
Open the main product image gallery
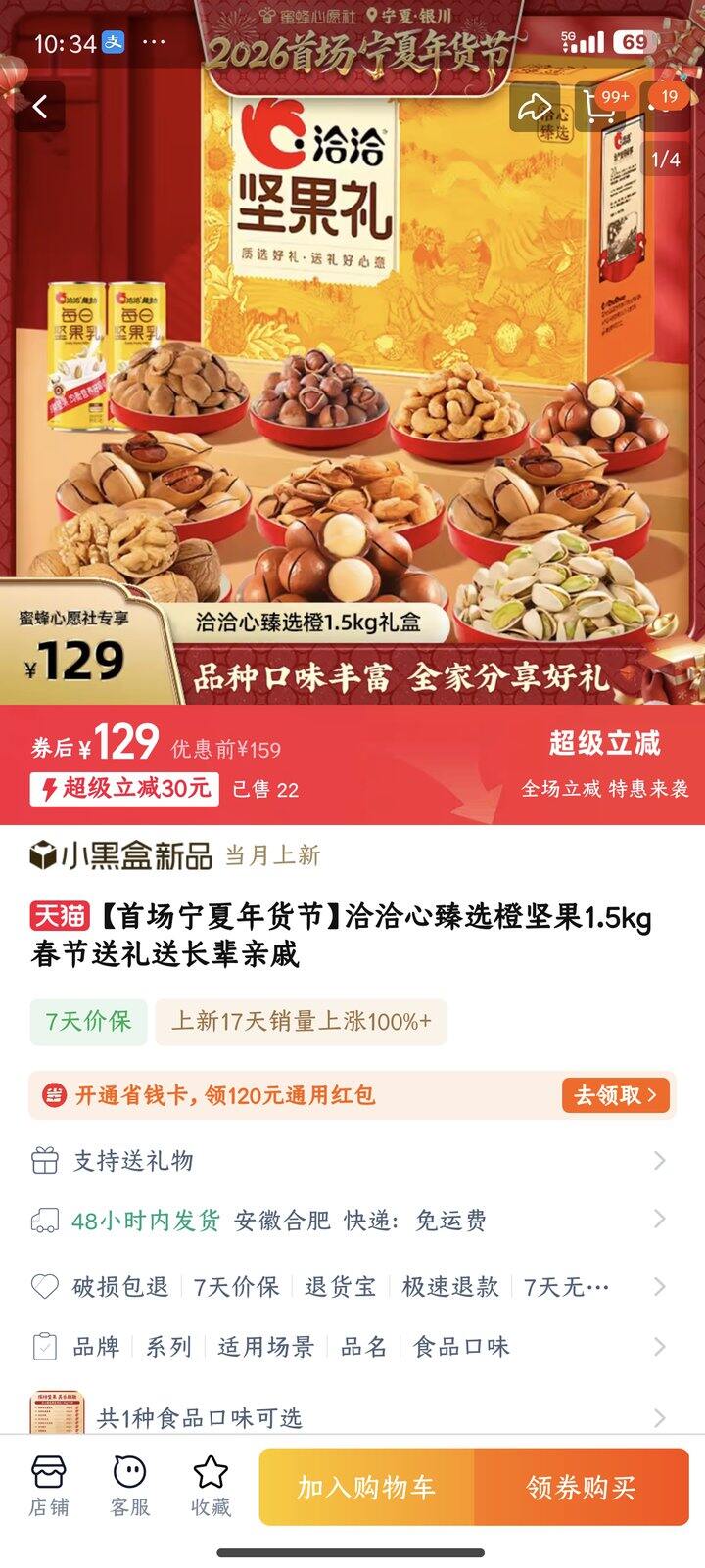(x=352, y=392)
